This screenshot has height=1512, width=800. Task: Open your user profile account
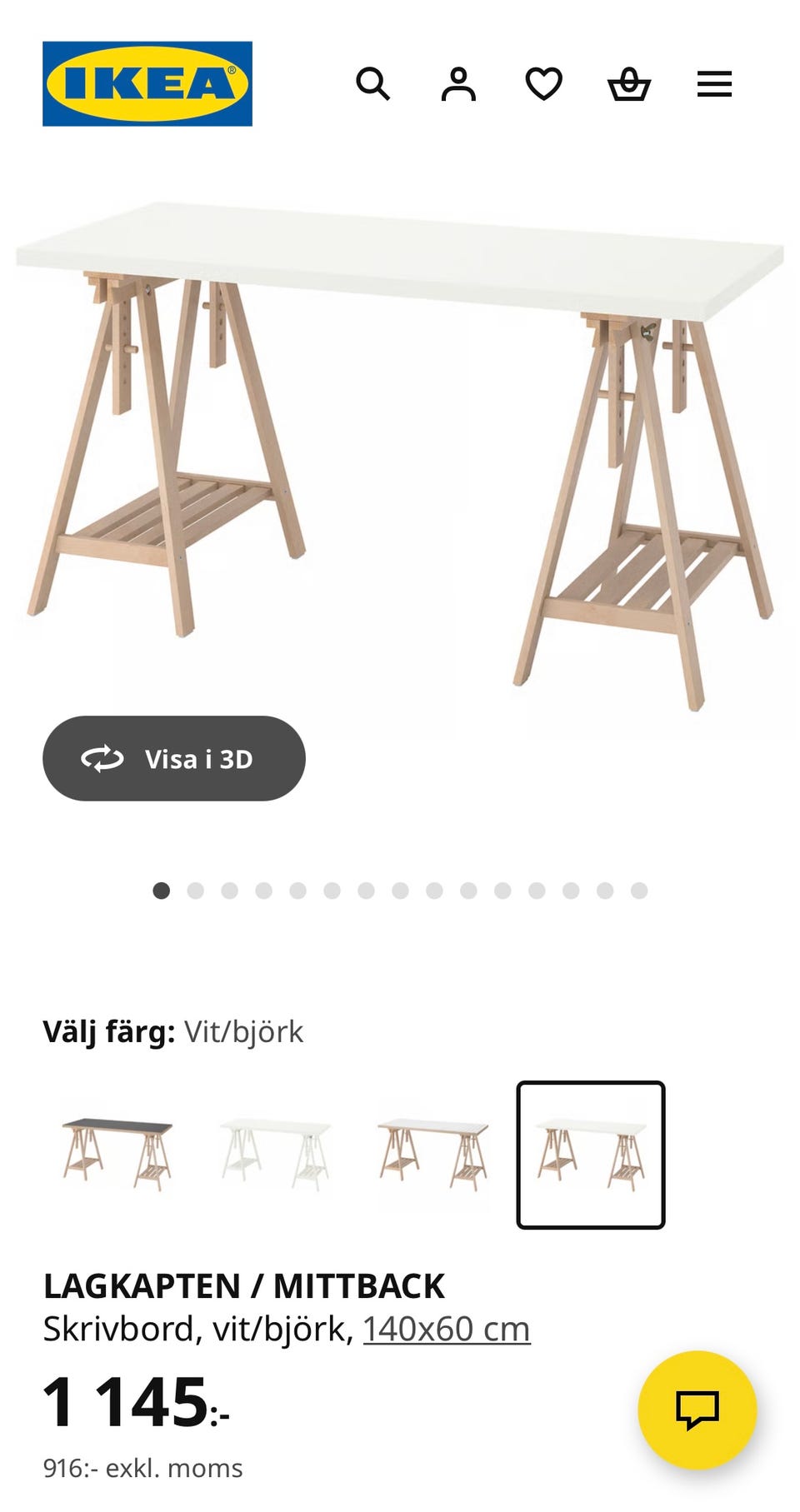459,83
